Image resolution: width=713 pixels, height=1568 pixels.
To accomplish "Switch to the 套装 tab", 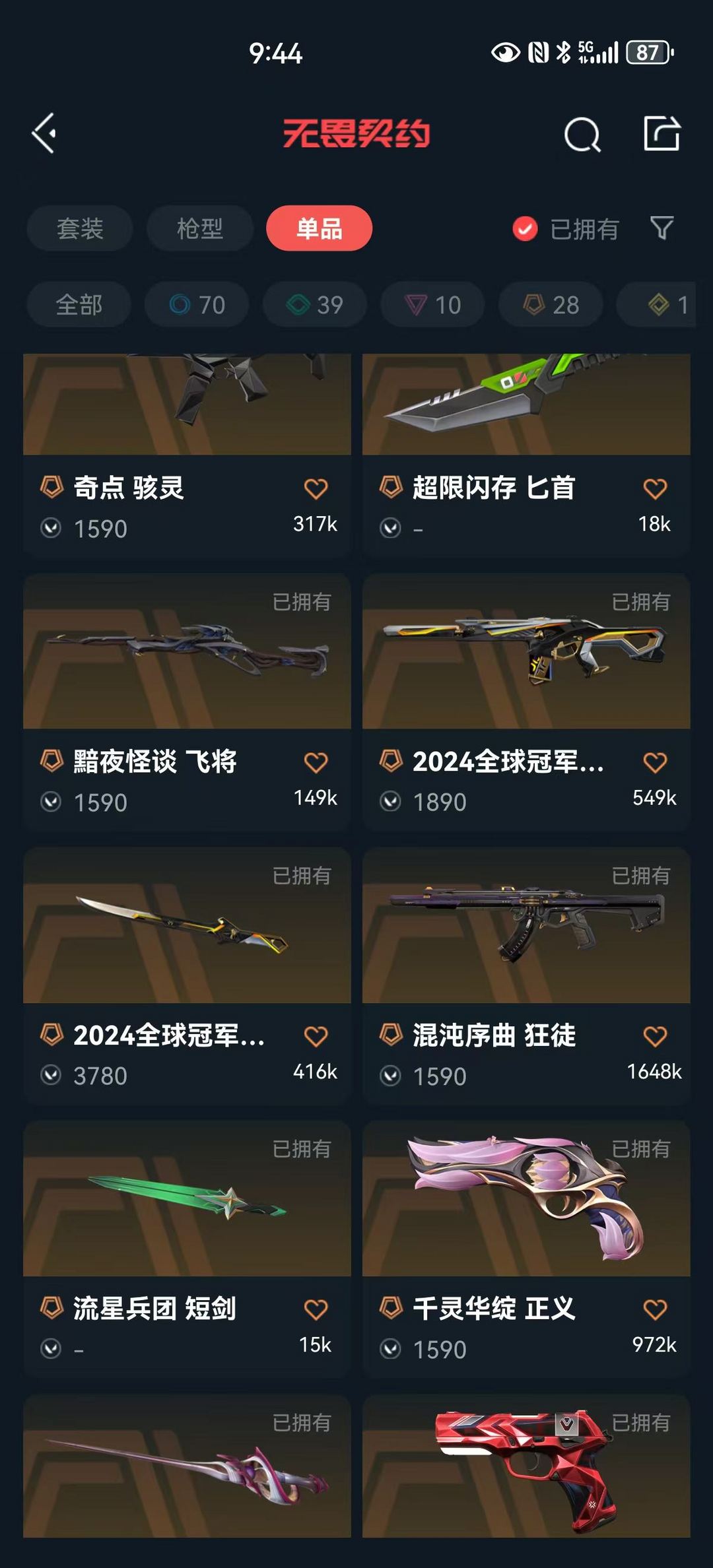I will 80,228.
